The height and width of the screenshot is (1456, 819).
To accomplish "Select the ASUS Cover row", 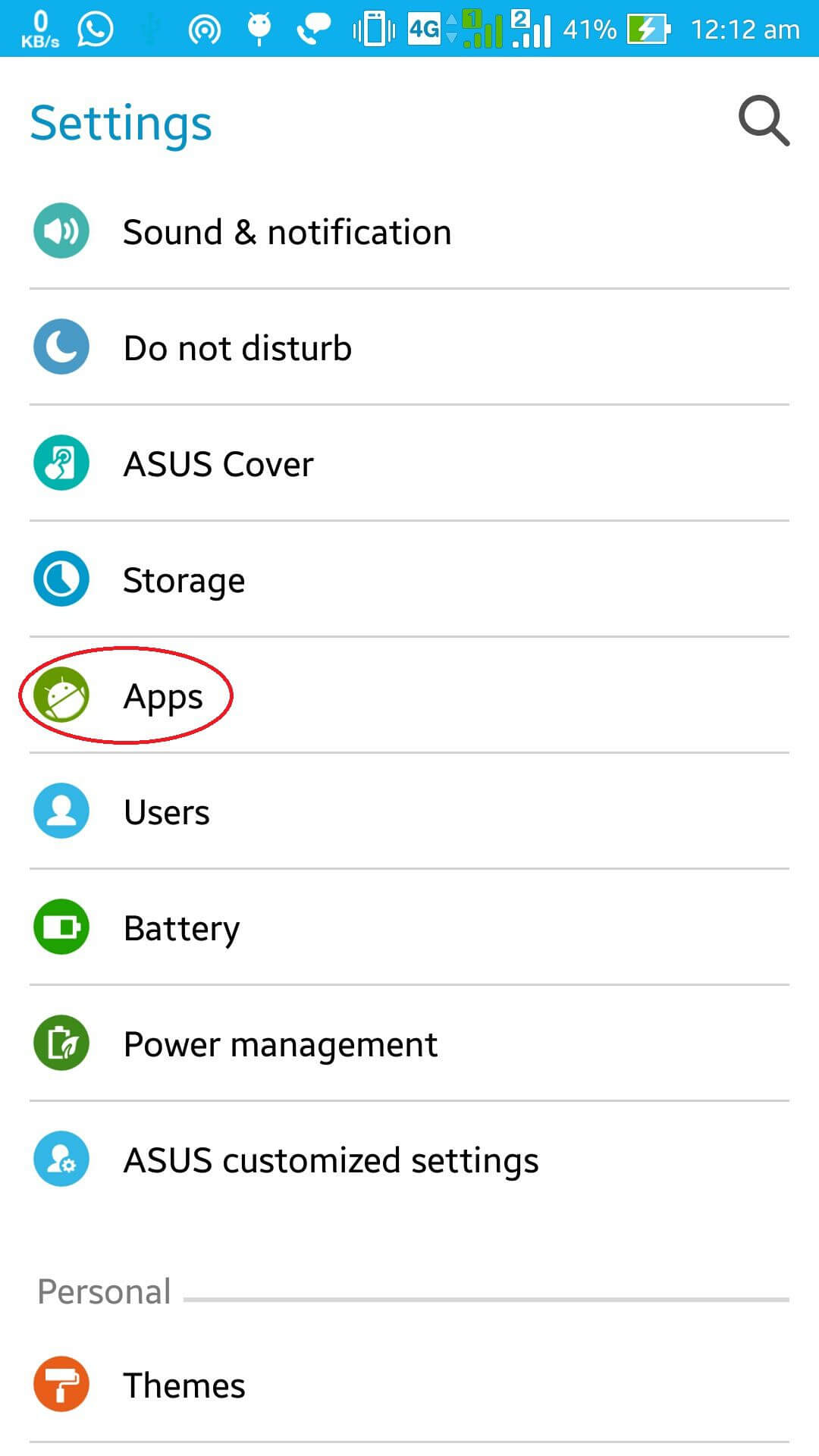I will pos(409,463).
